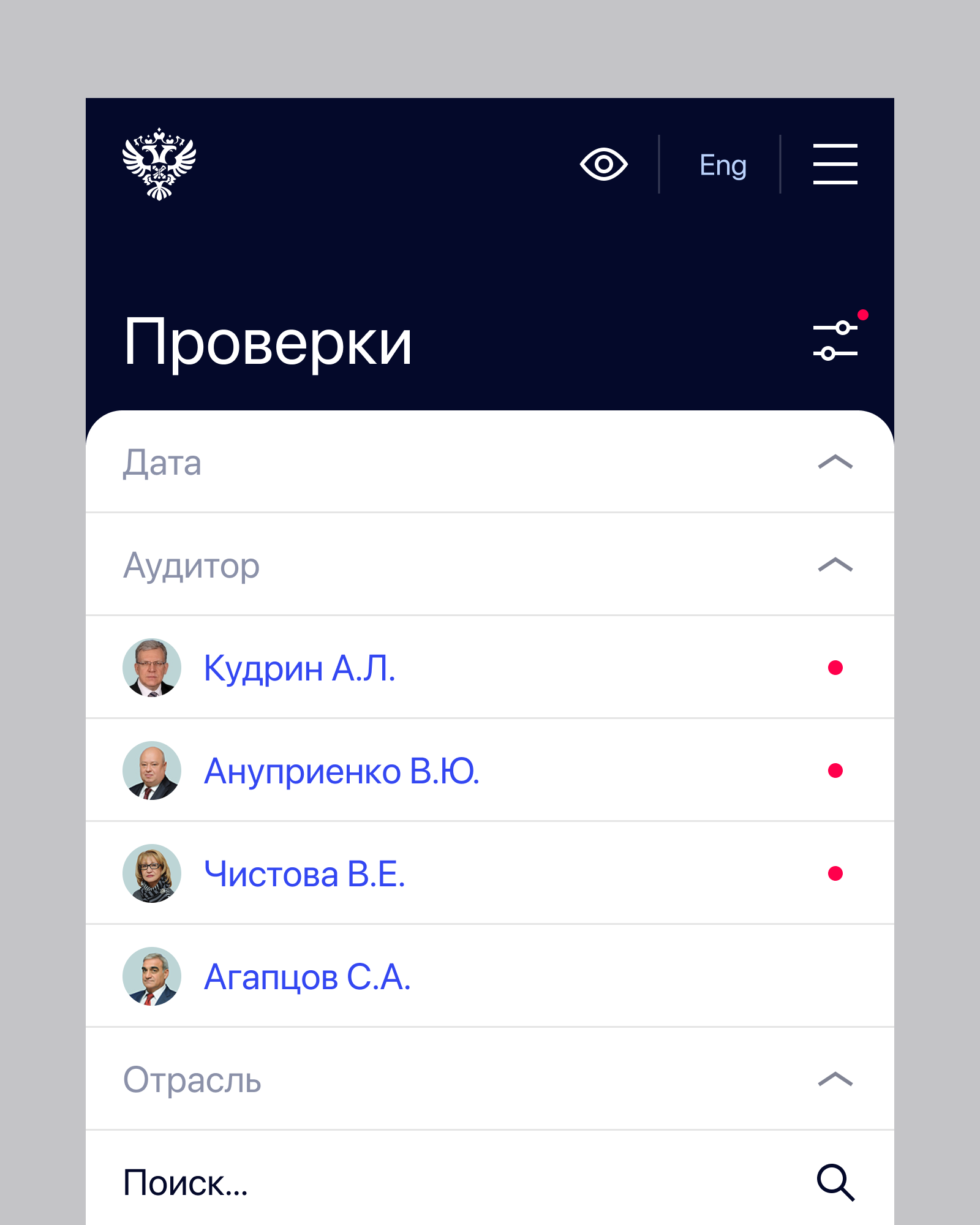
Task: Select auditor Агапцов С.А.
Action: [307, 976]
